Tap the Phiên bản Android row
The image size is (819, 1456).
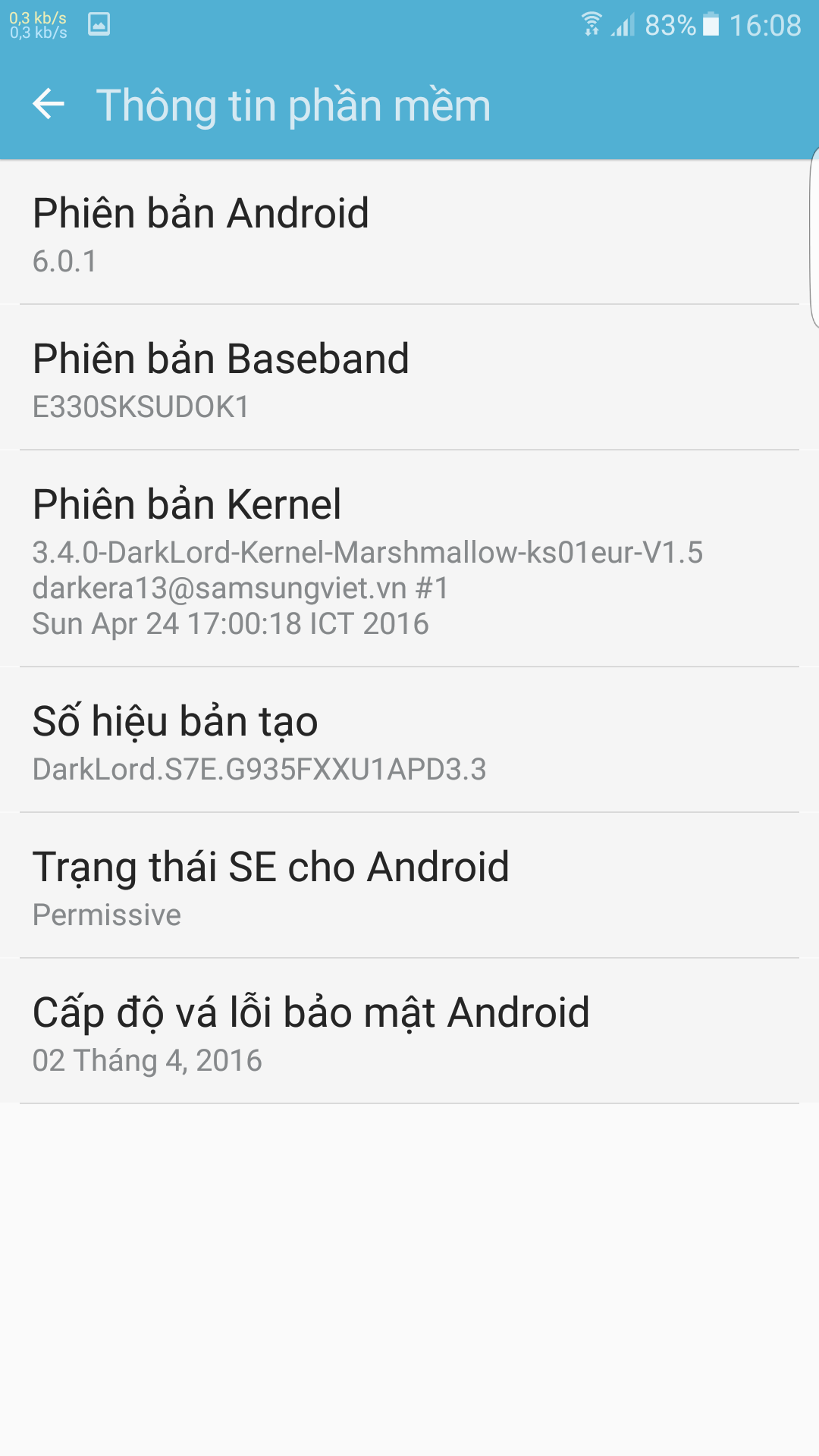(409, 232)
